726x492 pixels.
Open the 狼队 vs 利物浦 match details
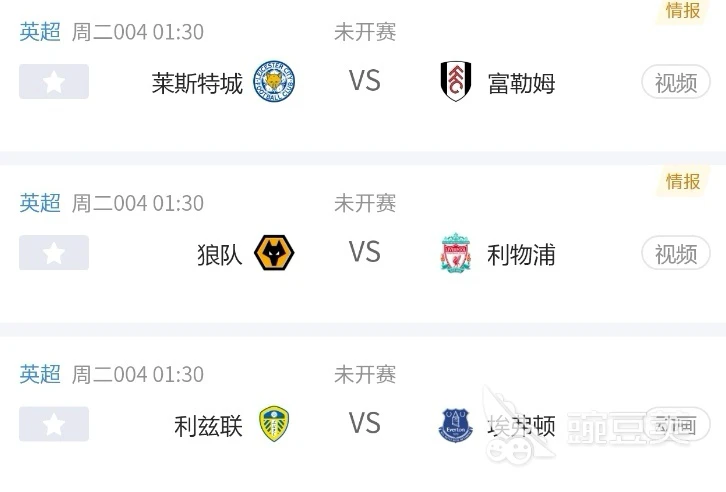pos(364,252)
